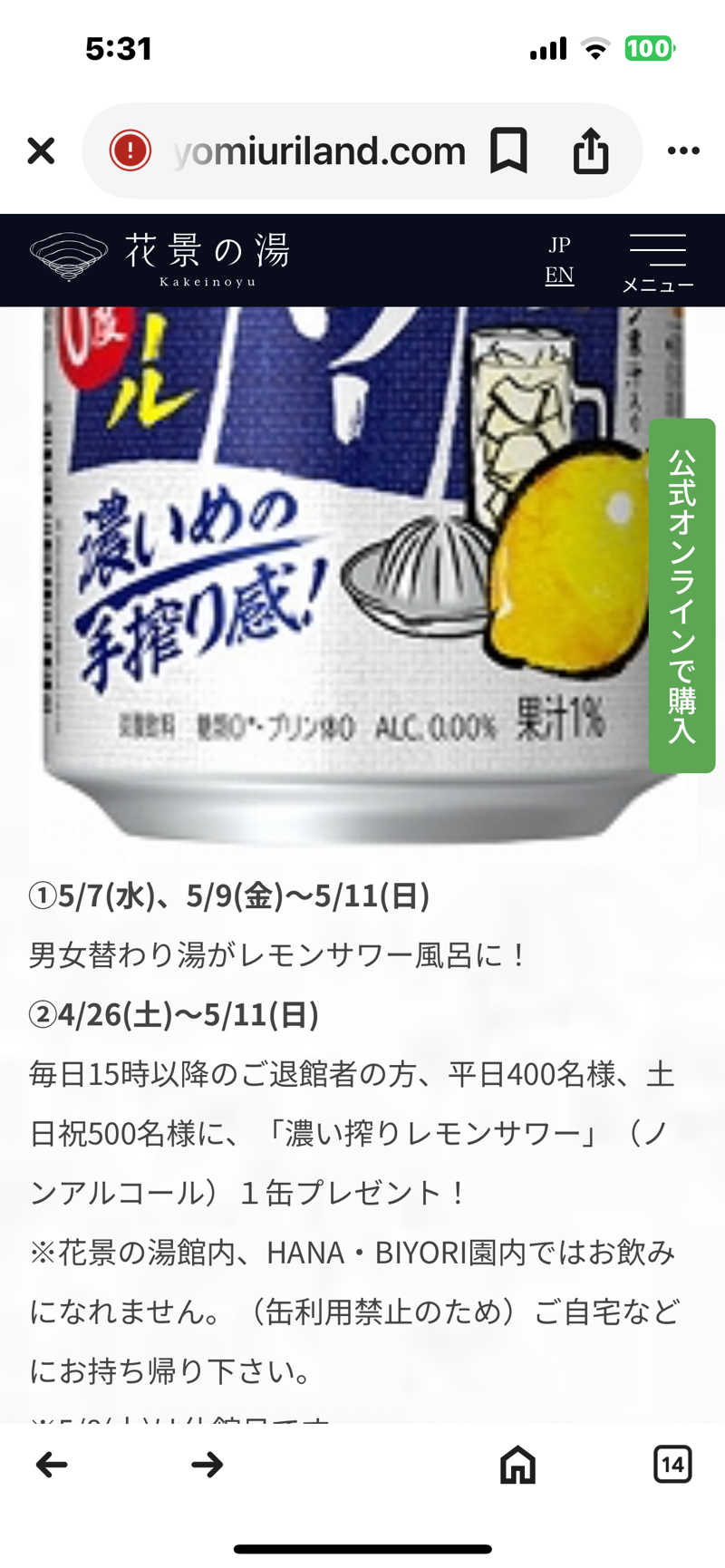The width and height of the screenshot is (725, 1568).
Task: Switch site language to EN
Action: click(x=559, y=275)
